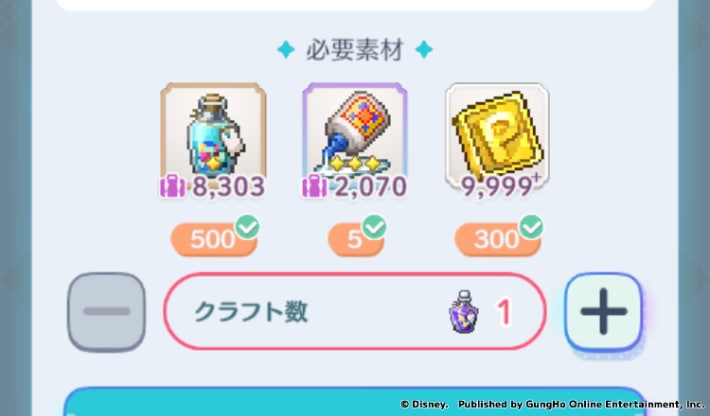710x416 pixels.
Task: Tap the craft count field
Action: [x=355, y=311]
